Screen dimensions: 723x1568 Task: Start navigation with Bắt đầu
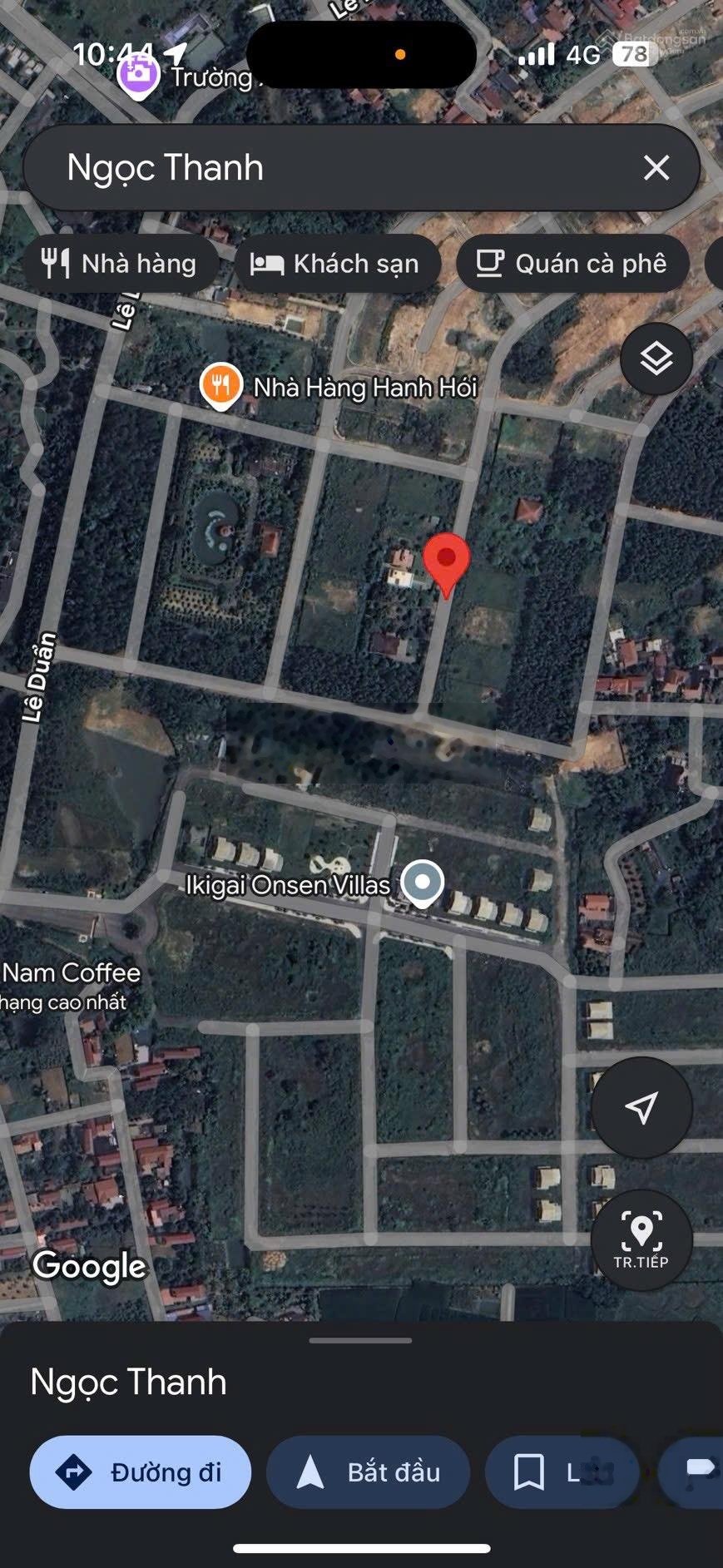(368, 1472)
